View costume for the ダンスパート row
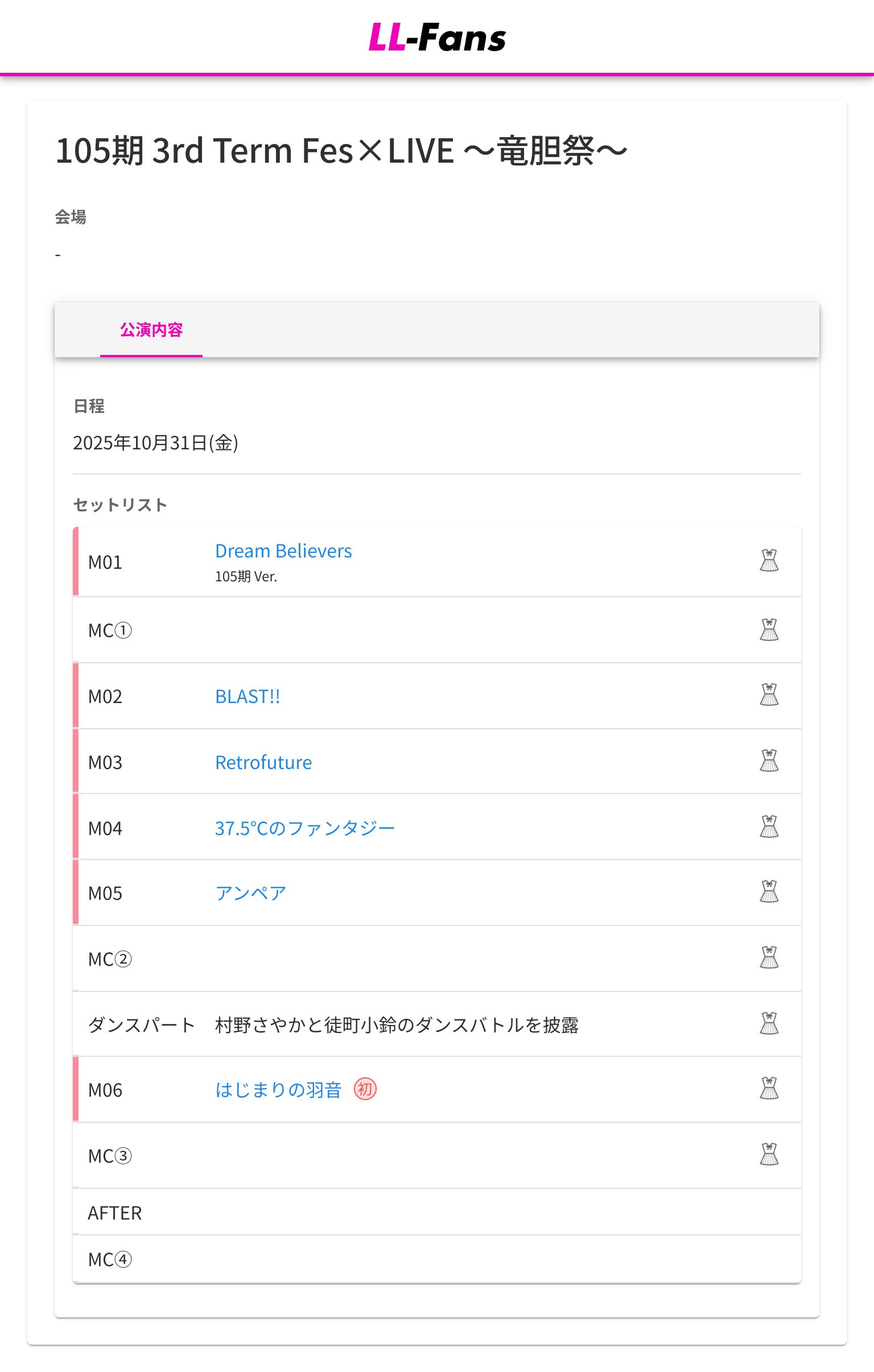This screenshot has height=1372, width=874. pyautogui.click(x=769, y=1024)
